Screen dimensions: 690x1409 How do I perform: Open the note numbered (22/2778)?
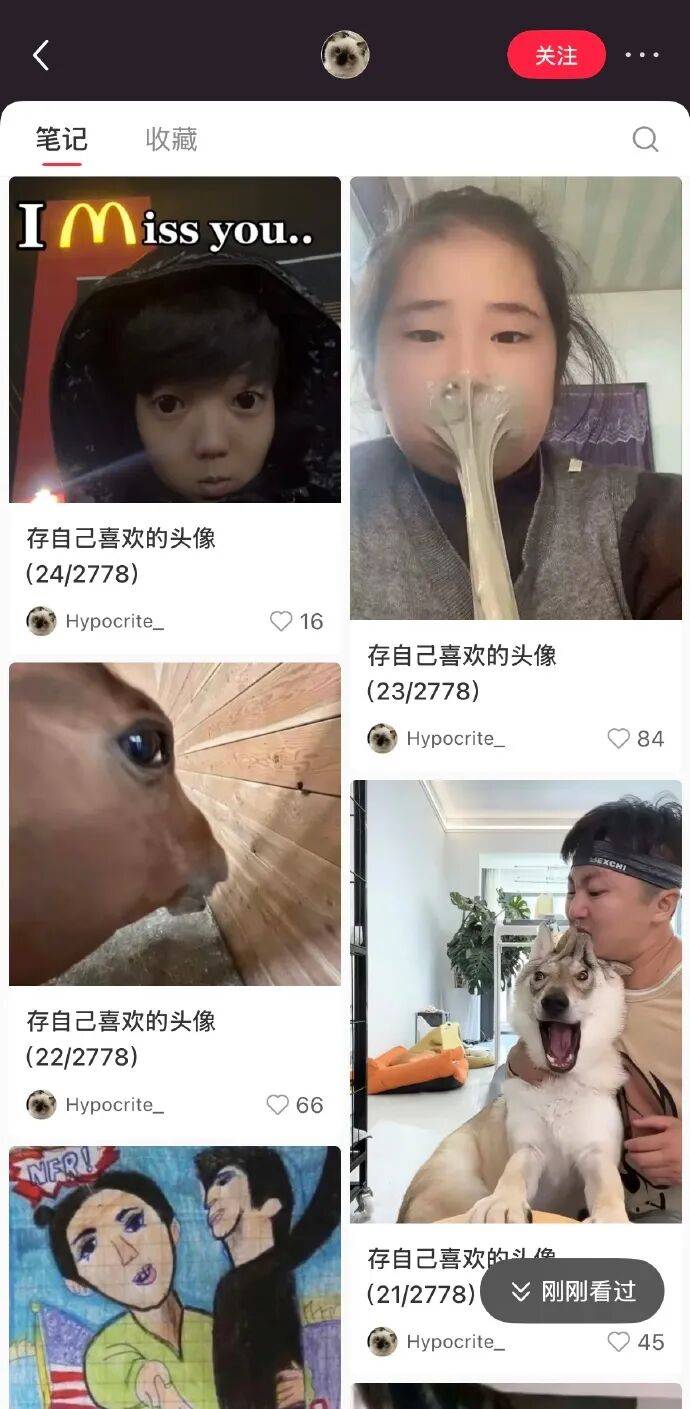tap(175, 823)
